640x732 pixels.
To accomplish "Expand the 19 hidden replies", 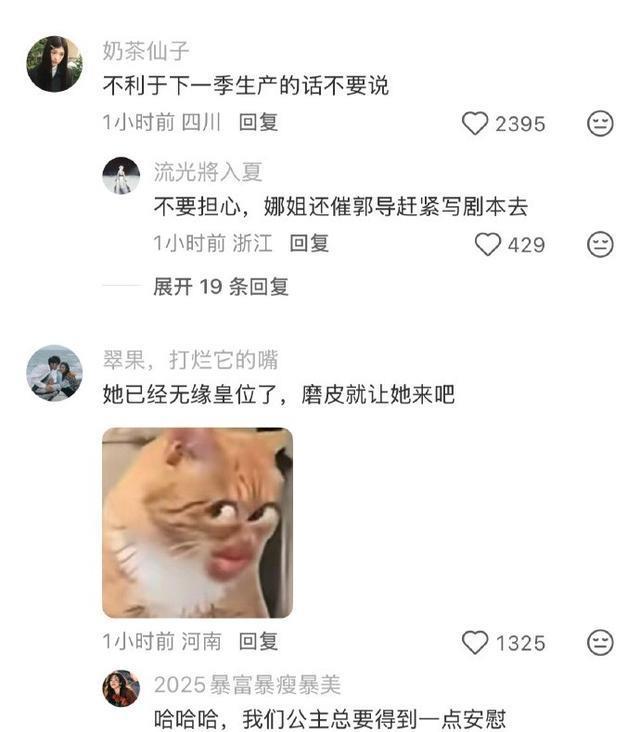I will pos(220,287).
